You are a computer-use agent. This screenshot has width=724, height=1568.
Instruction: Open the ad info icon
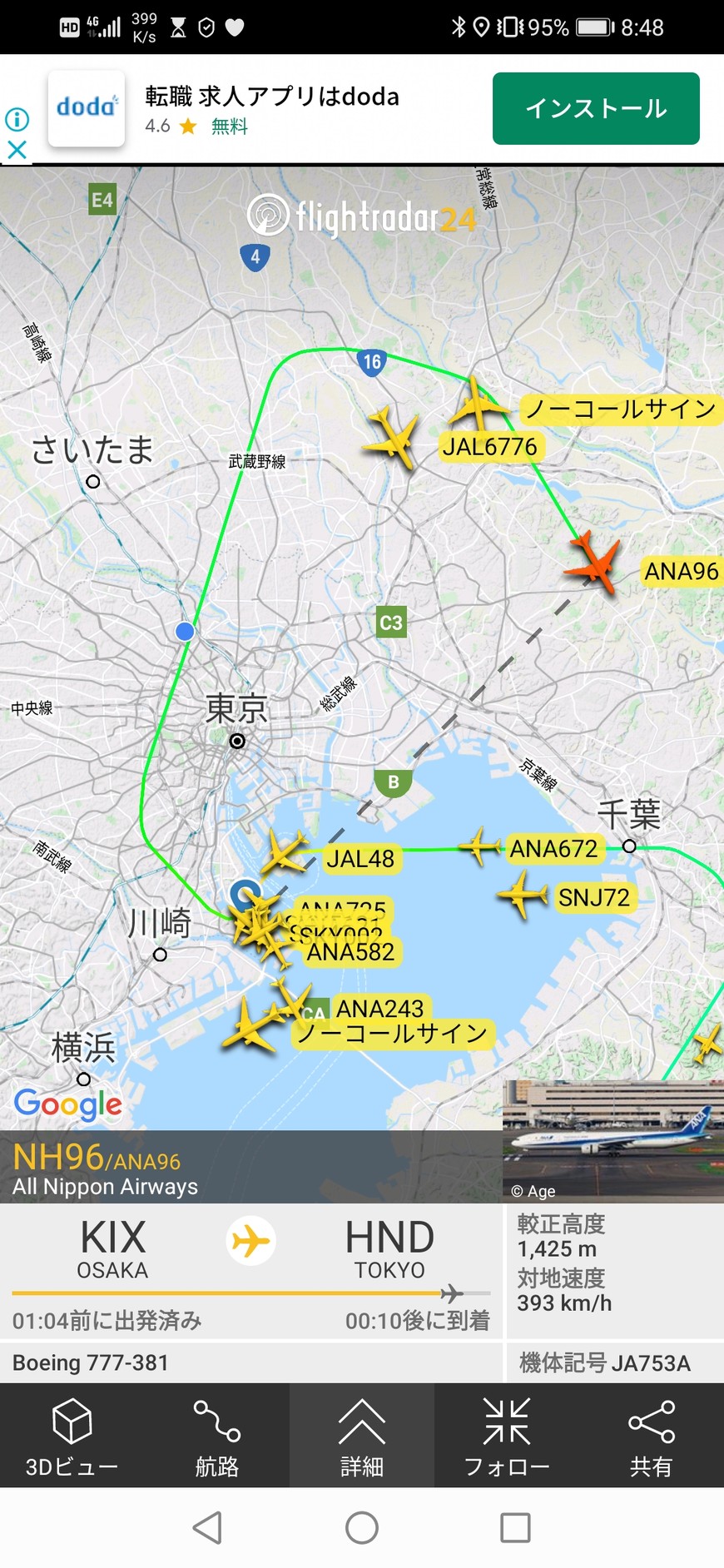pyautogui.click(x=17, y=120)
